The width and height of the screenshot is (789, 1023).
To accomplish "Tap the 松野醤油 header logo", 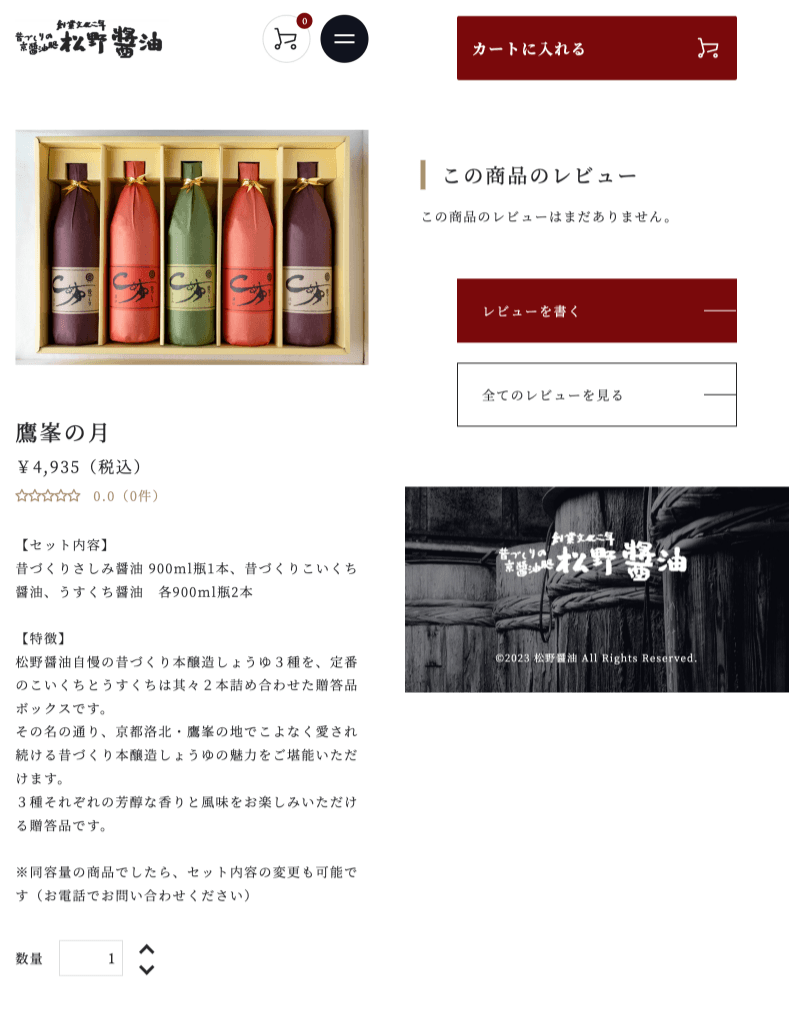I will tap(89, 39).
